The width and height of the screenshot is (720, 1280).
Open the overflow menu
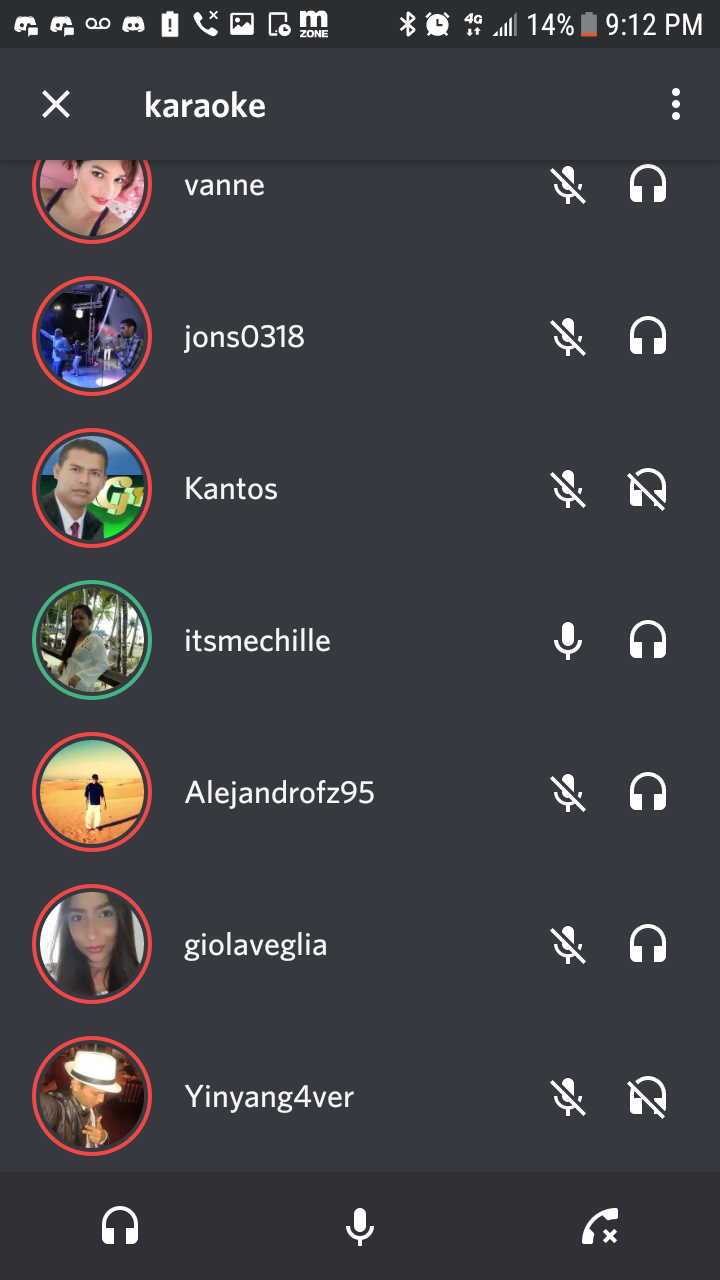point(676,104)
